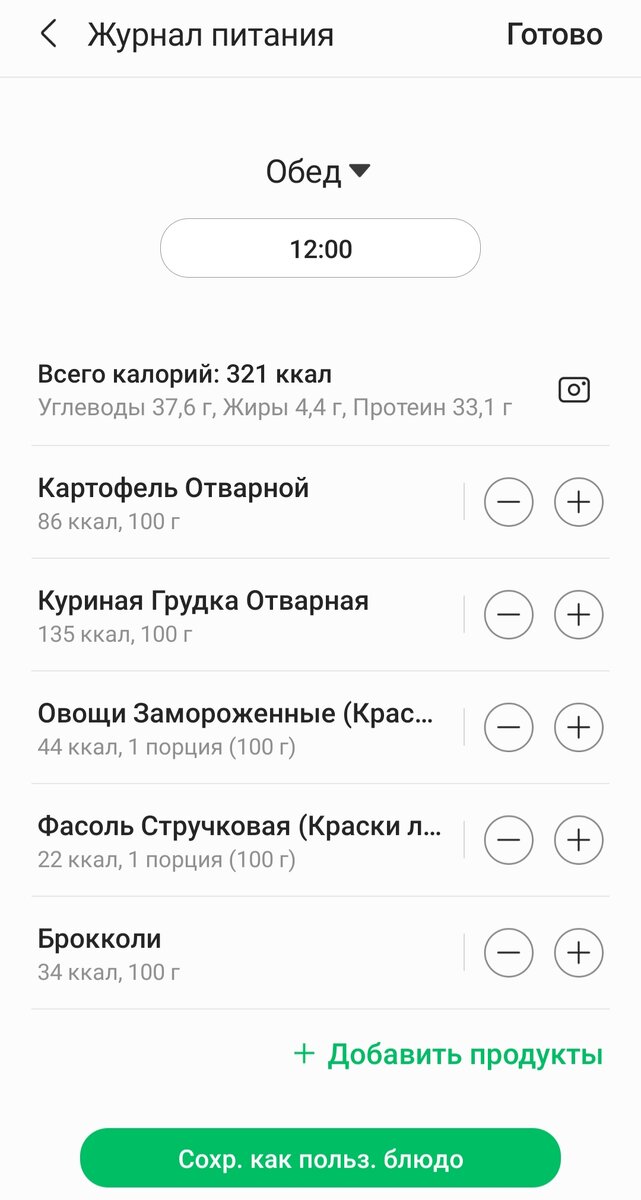Image resolution: width=641 pixels, height=1200 pixels.
Task: Increase Куриная Грудка Отварная portion
Action: [x=579, y=615]
